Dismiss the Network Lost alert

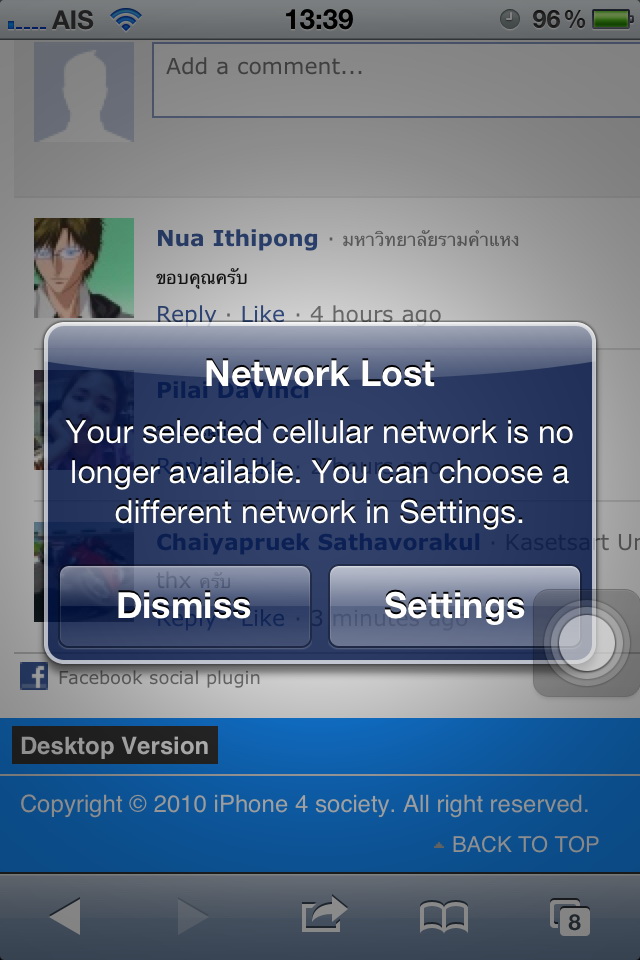tap(185, 605)
